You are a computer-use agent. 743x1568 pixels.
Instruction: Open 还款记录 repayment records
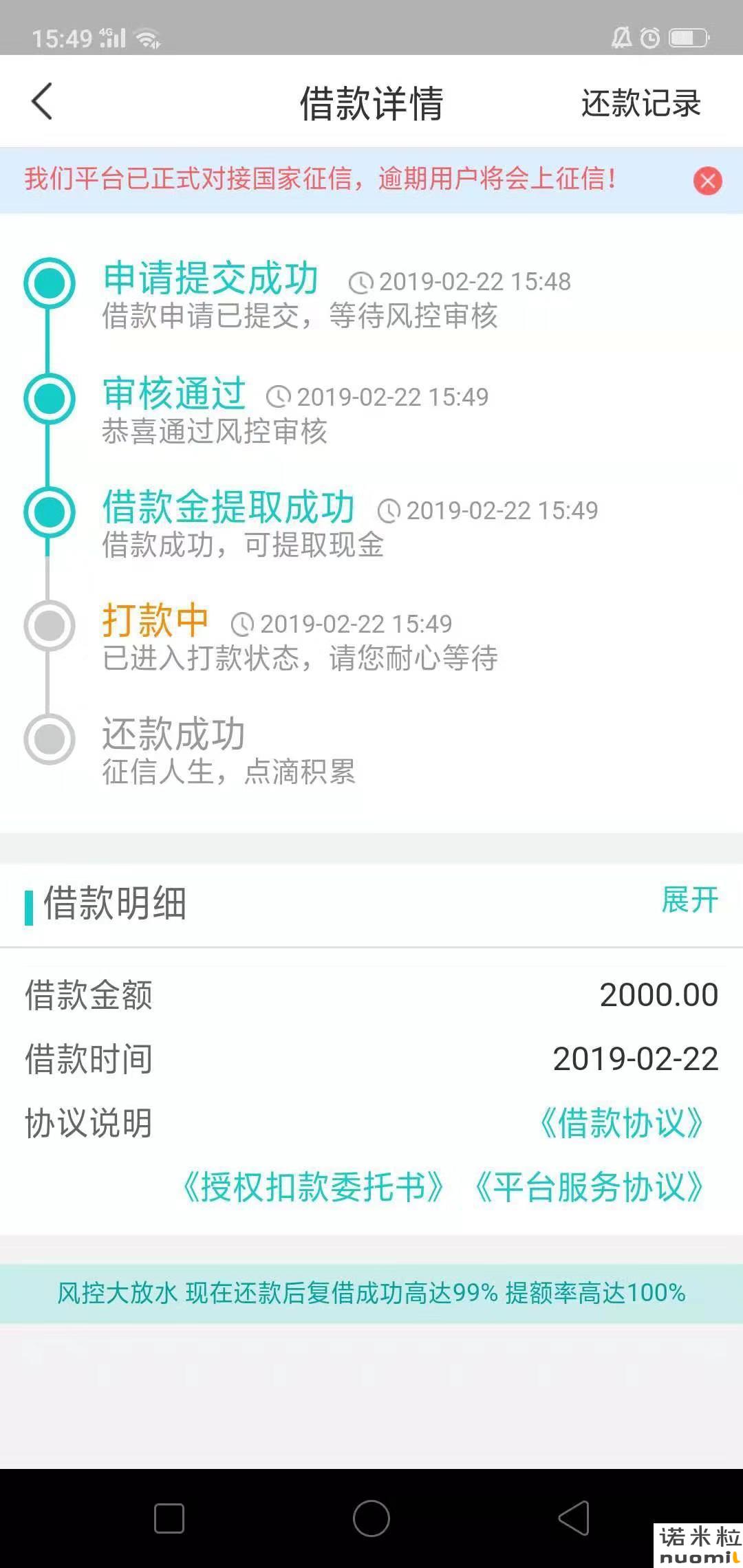pyautogui.click(x=640, y=103)
